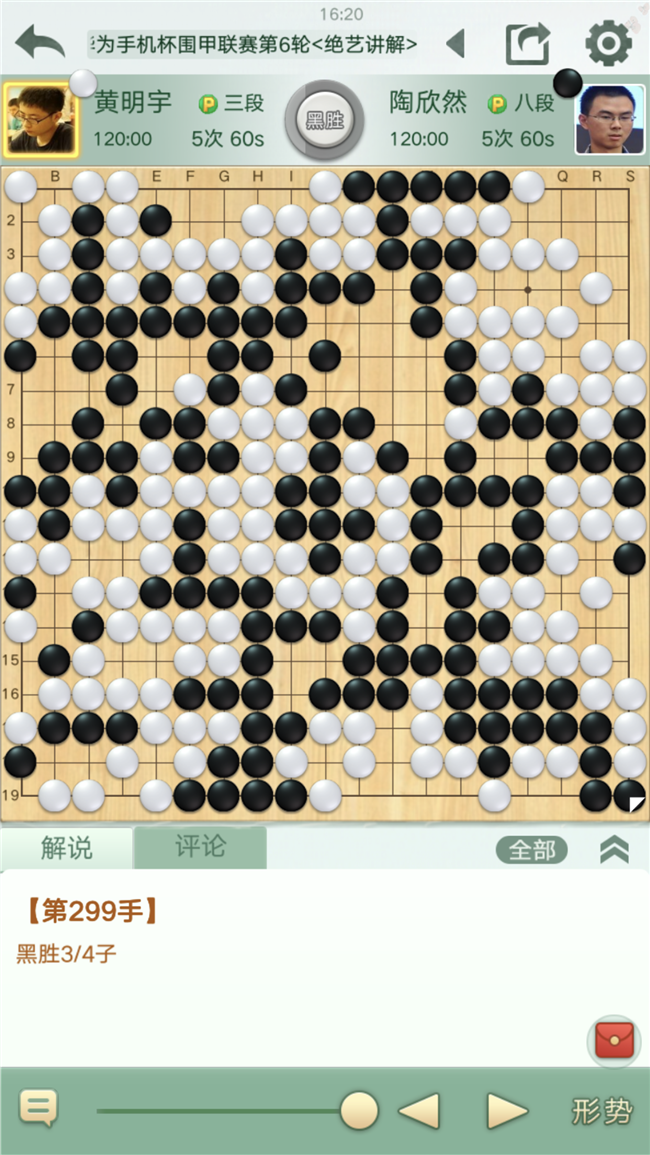Switch to the 评论 tab
This screenshot has height=1155, width=650.
tap(200, 847)
